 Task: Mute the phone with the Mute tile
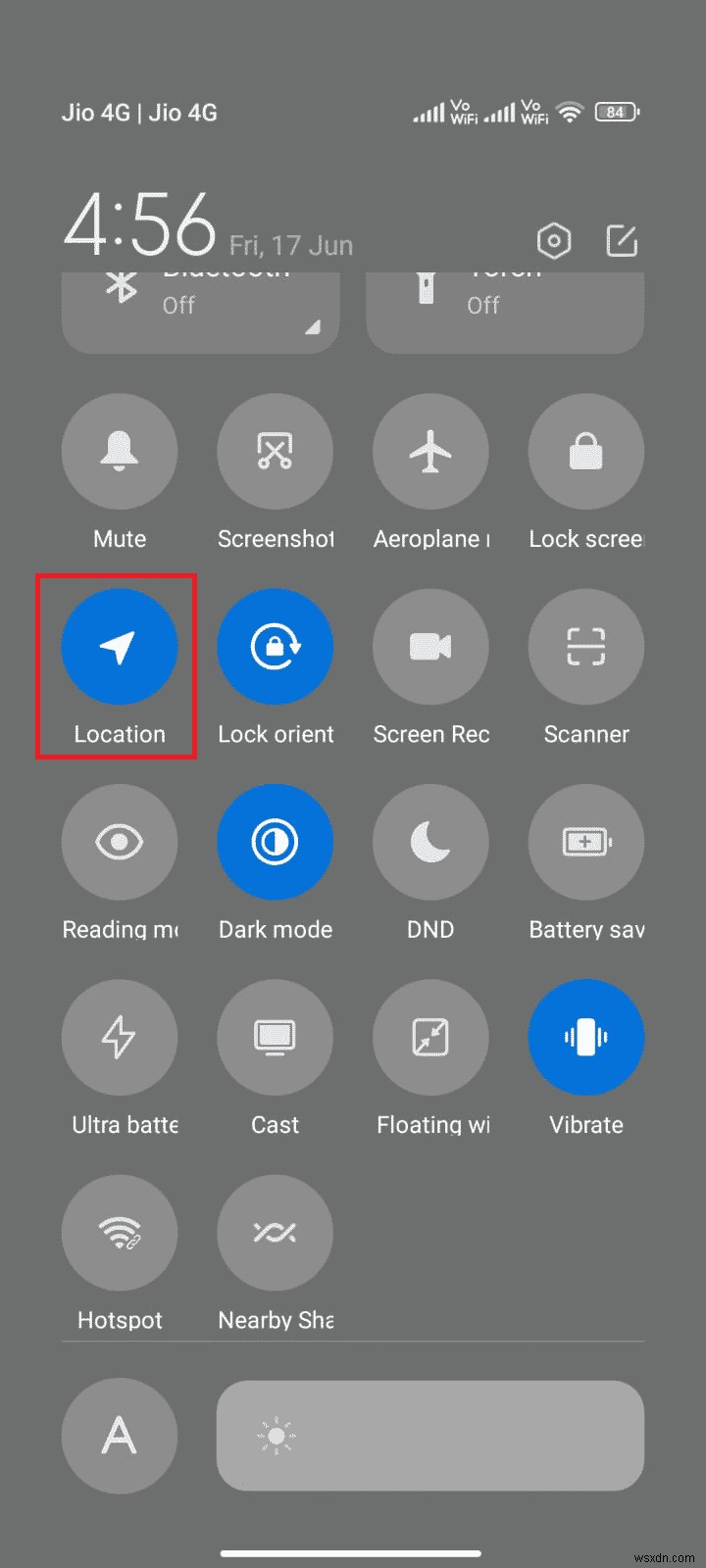120,451
